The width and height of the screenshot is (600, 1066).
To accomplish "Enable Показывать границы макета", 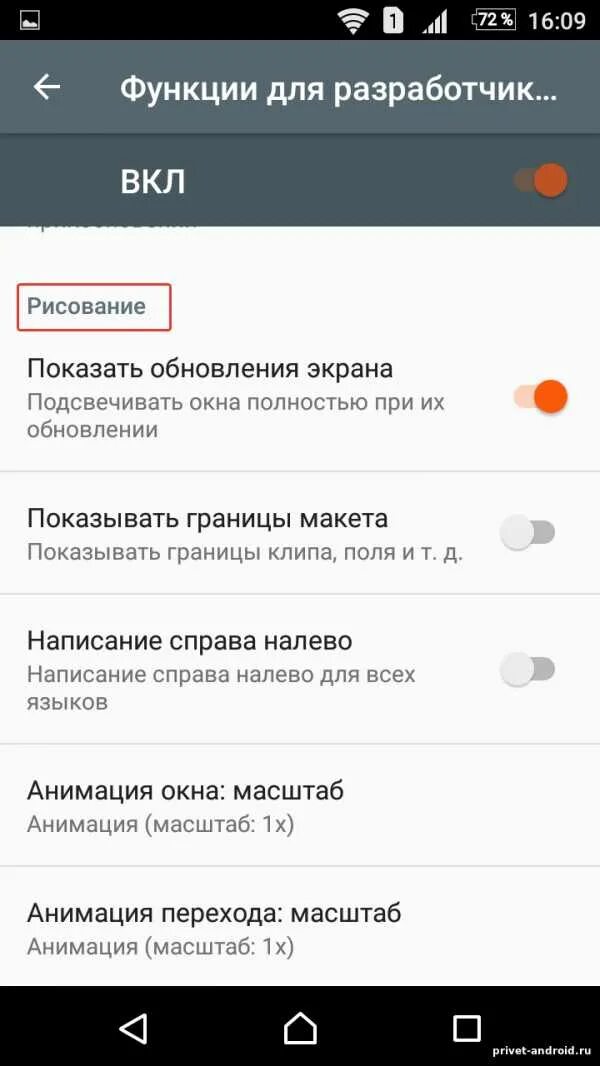I will [x=527, y=533].
